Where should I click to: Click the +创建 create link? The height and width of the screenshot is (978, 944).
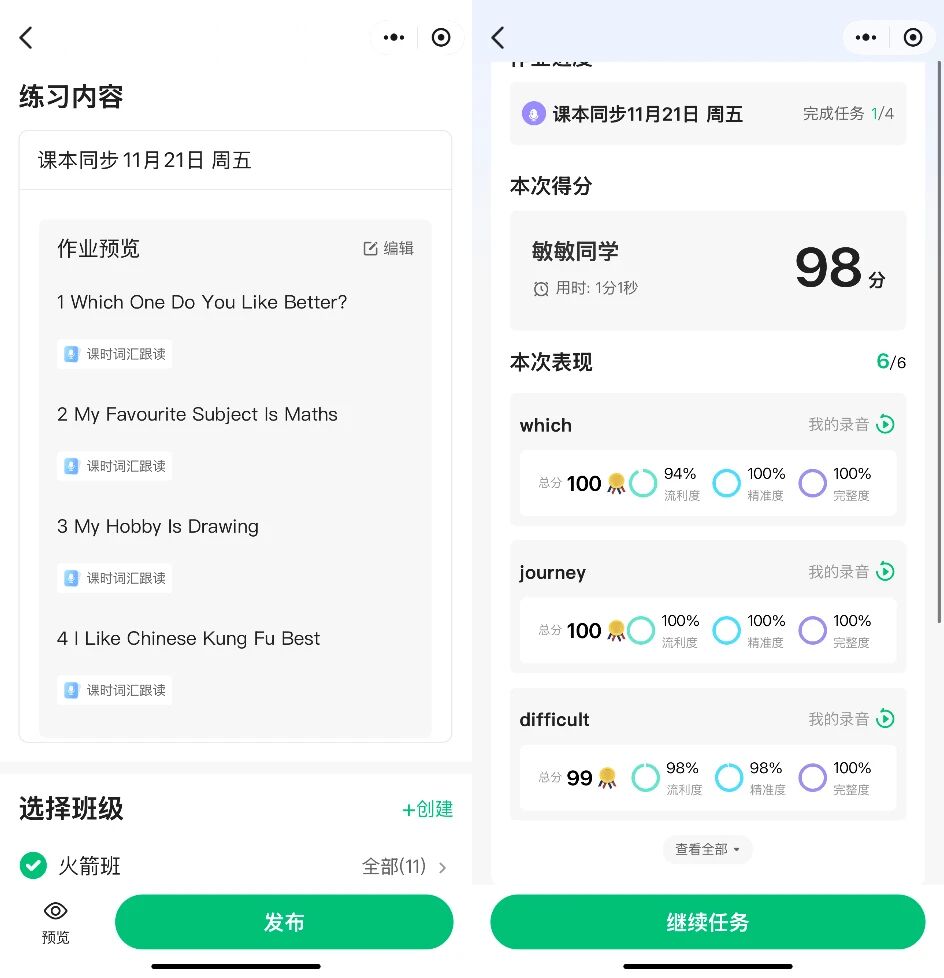coord(428,809)
